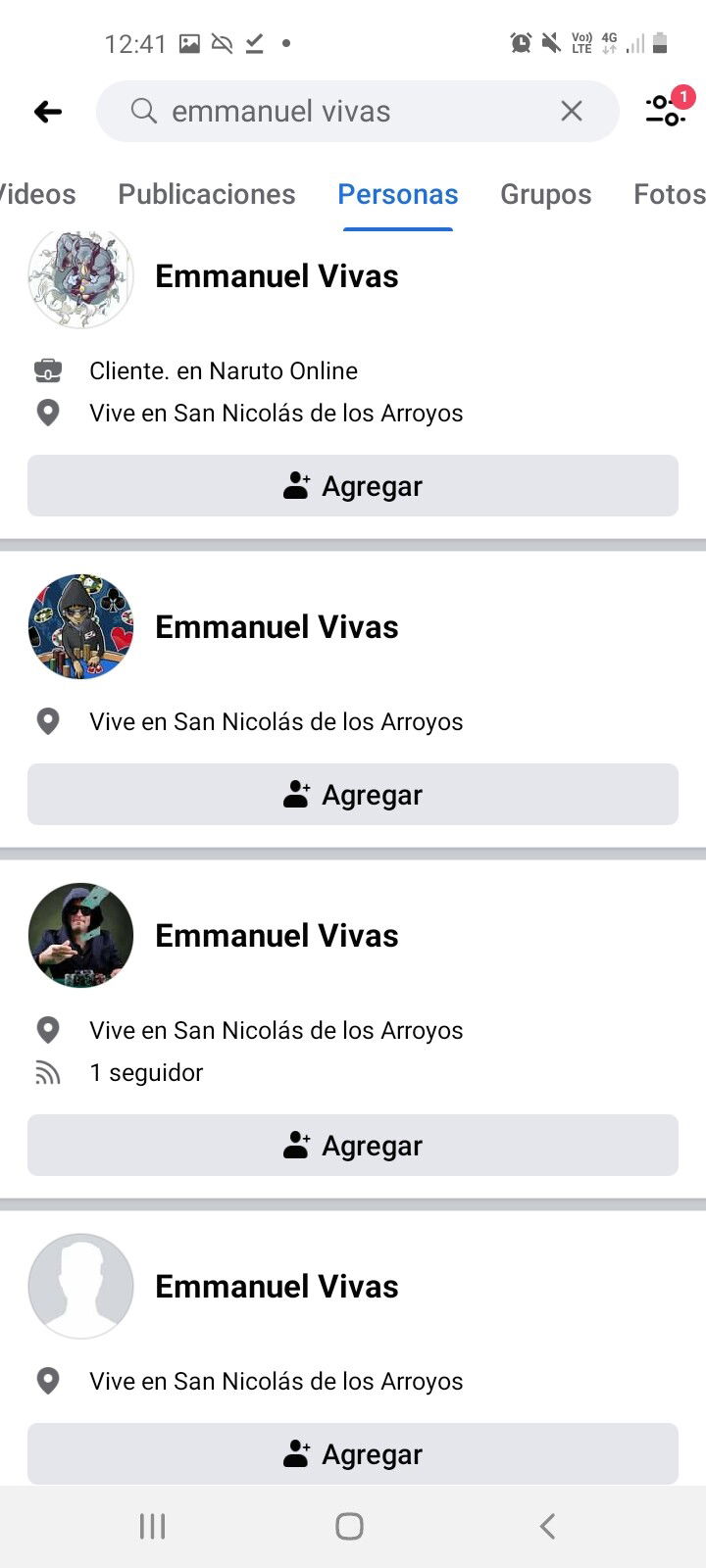The width and height of the screenshot is (706, 1568).
Task: Add the Emmanuel Vivas with cartoon poker avatar
Action: tap(353, 795)
